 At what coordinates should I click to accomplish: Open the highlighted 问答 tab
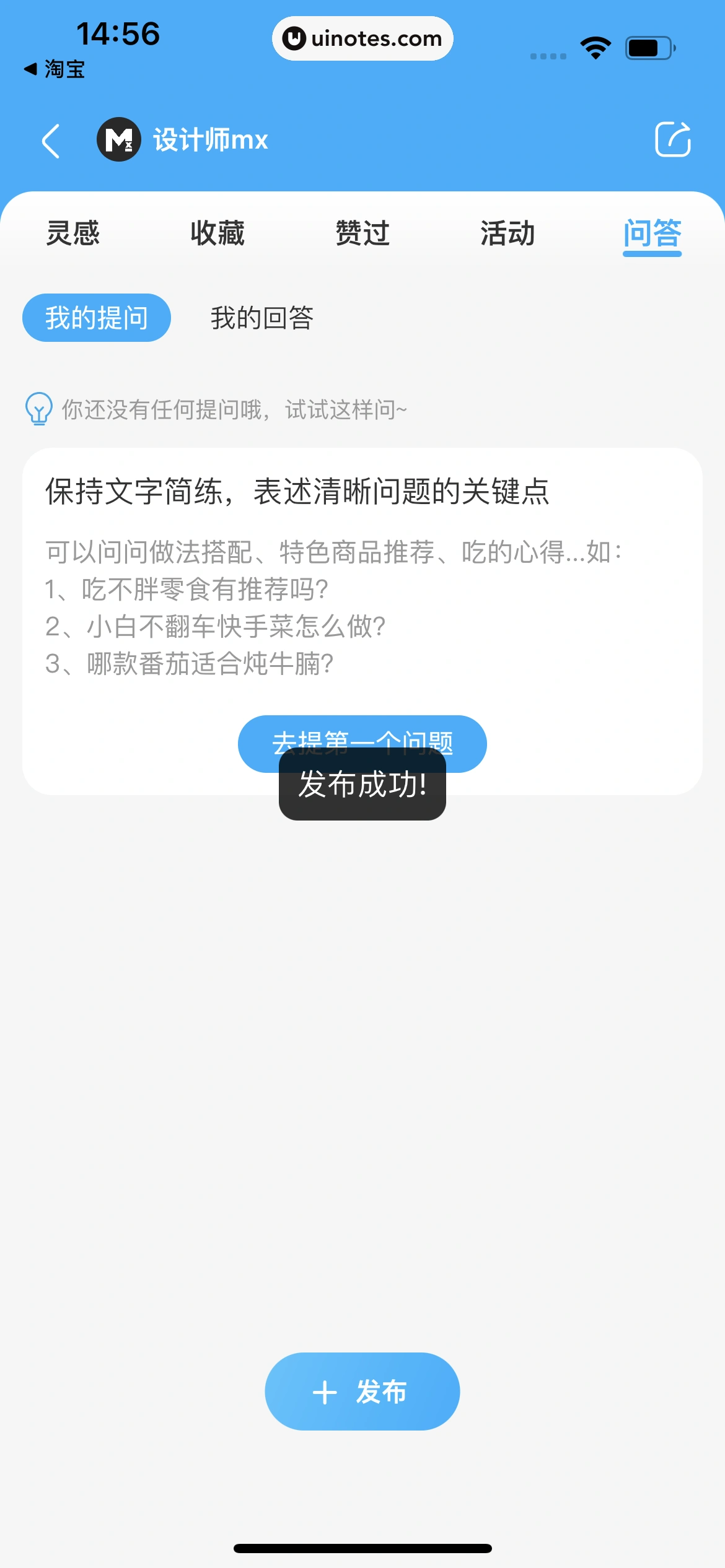pyautogui.click(x=652, y=233)
